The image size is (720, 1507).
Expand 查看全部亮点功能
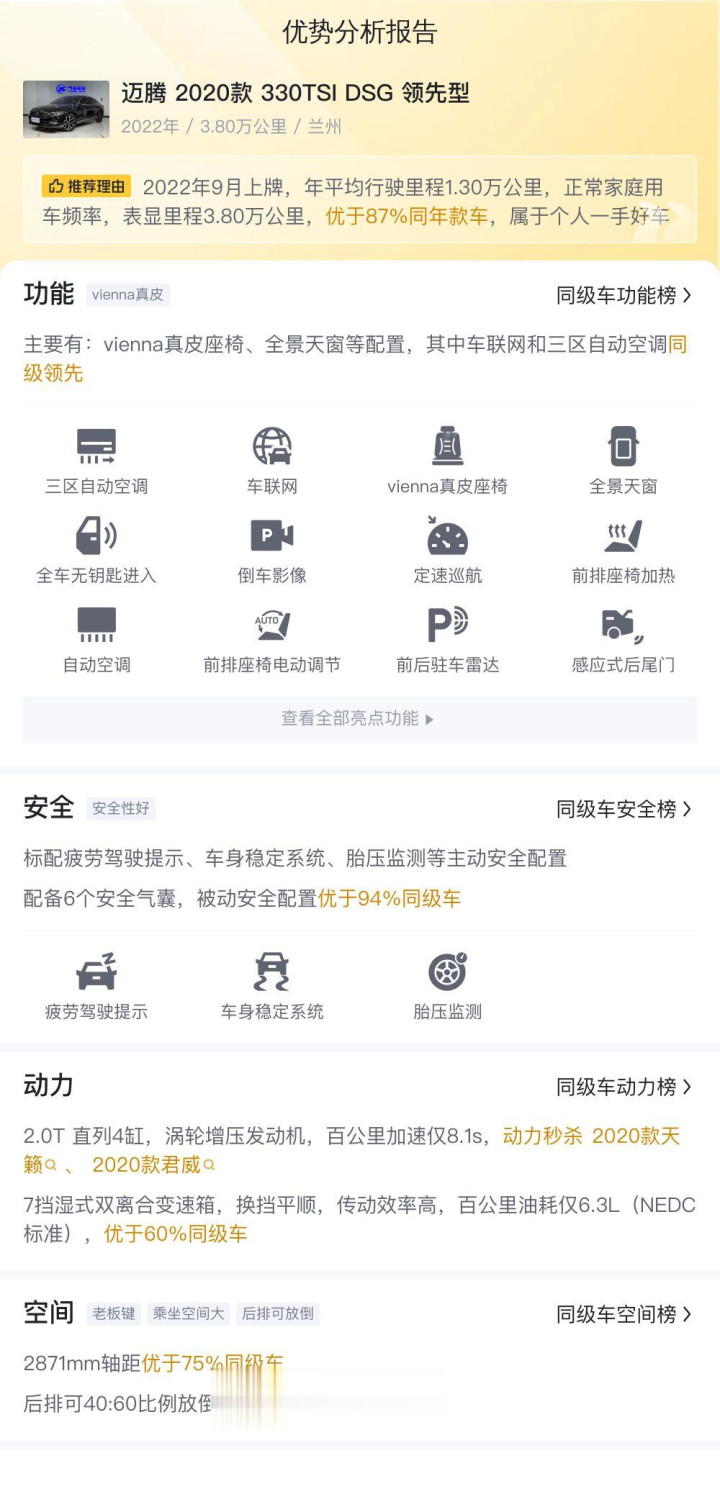point(359,719)
